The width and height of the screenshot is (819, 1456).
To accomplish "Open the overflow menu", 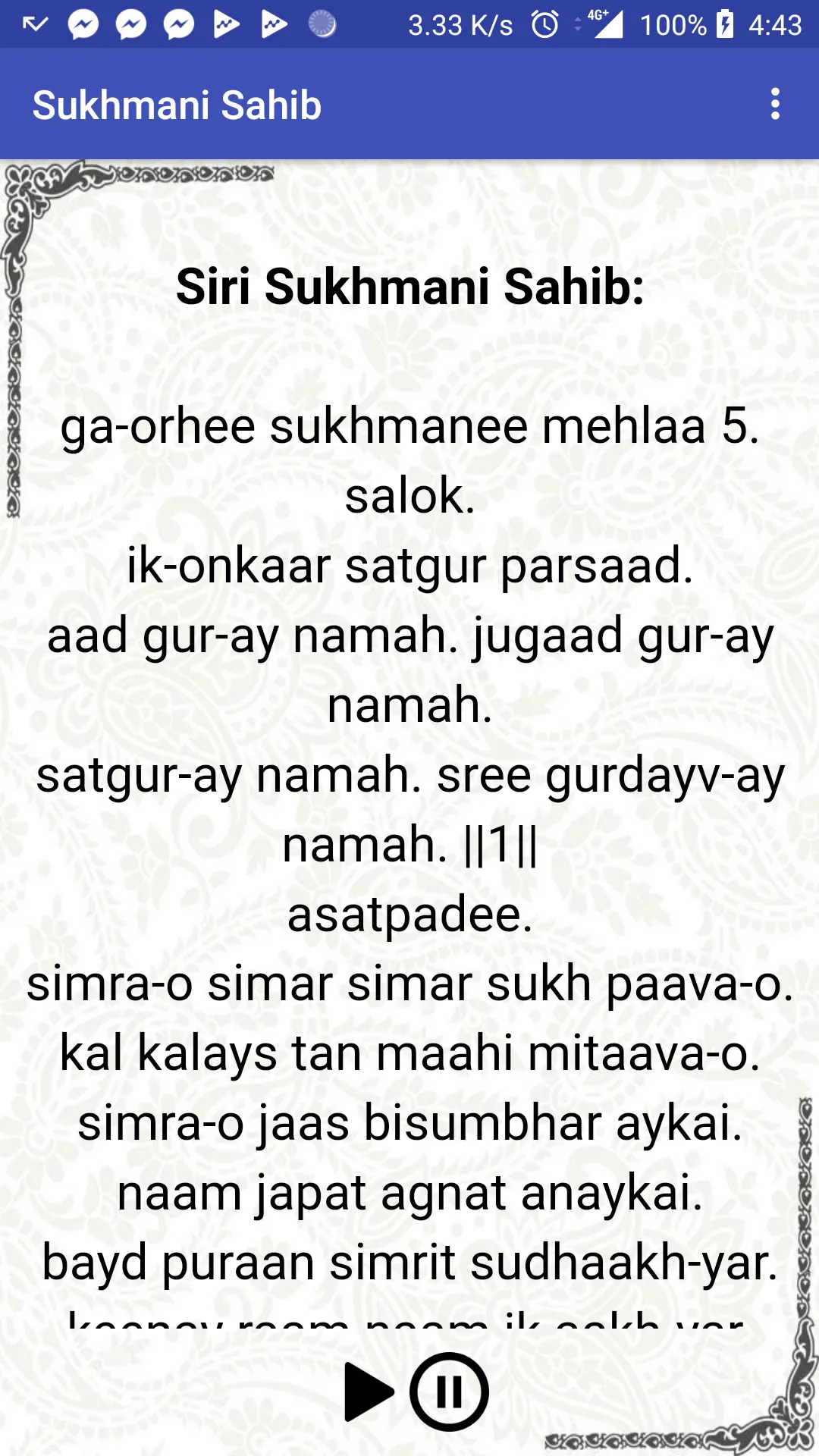I will (774, 104).
